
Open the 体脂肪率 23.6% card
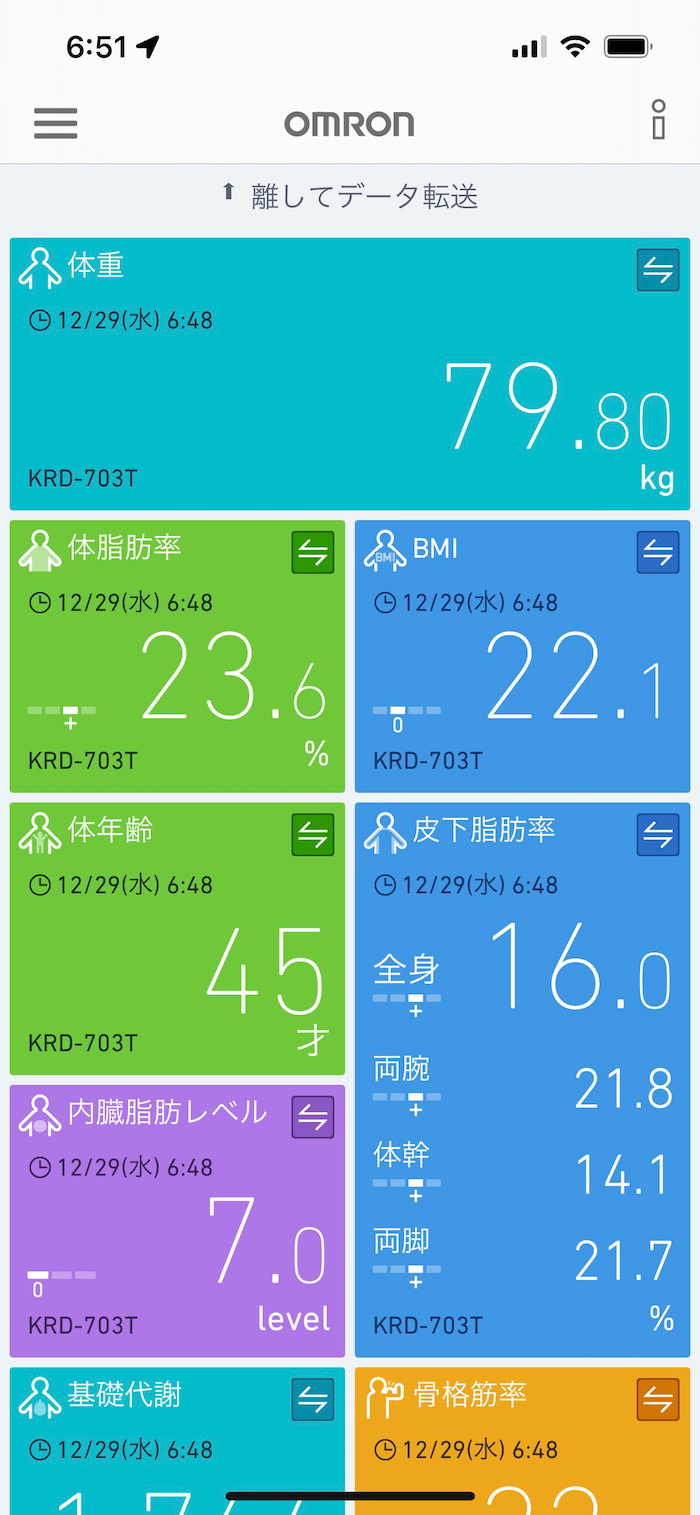click(177, 680)
